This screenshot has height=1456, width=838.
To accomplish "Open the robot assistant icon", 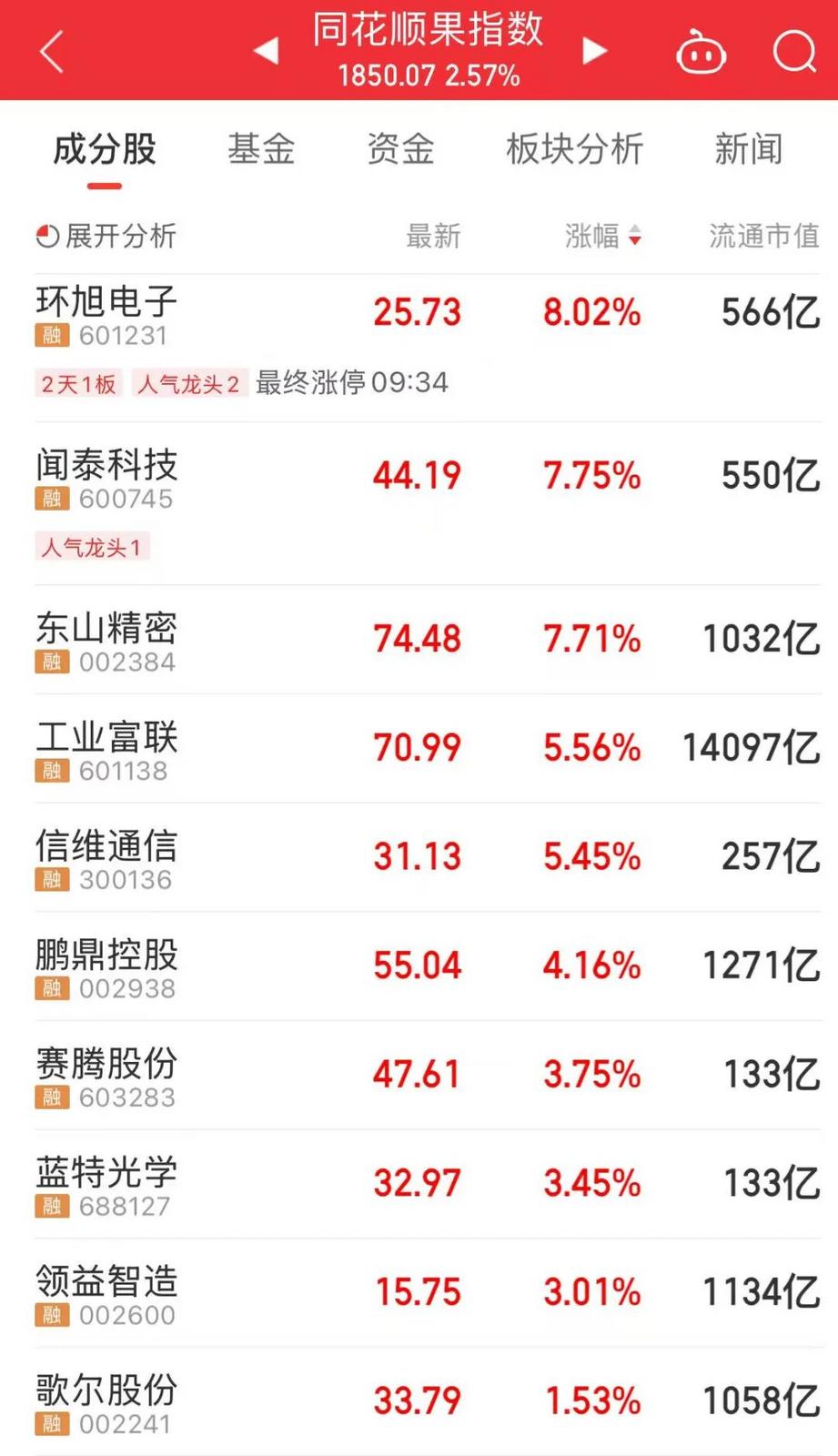I will tap(701, 52).
